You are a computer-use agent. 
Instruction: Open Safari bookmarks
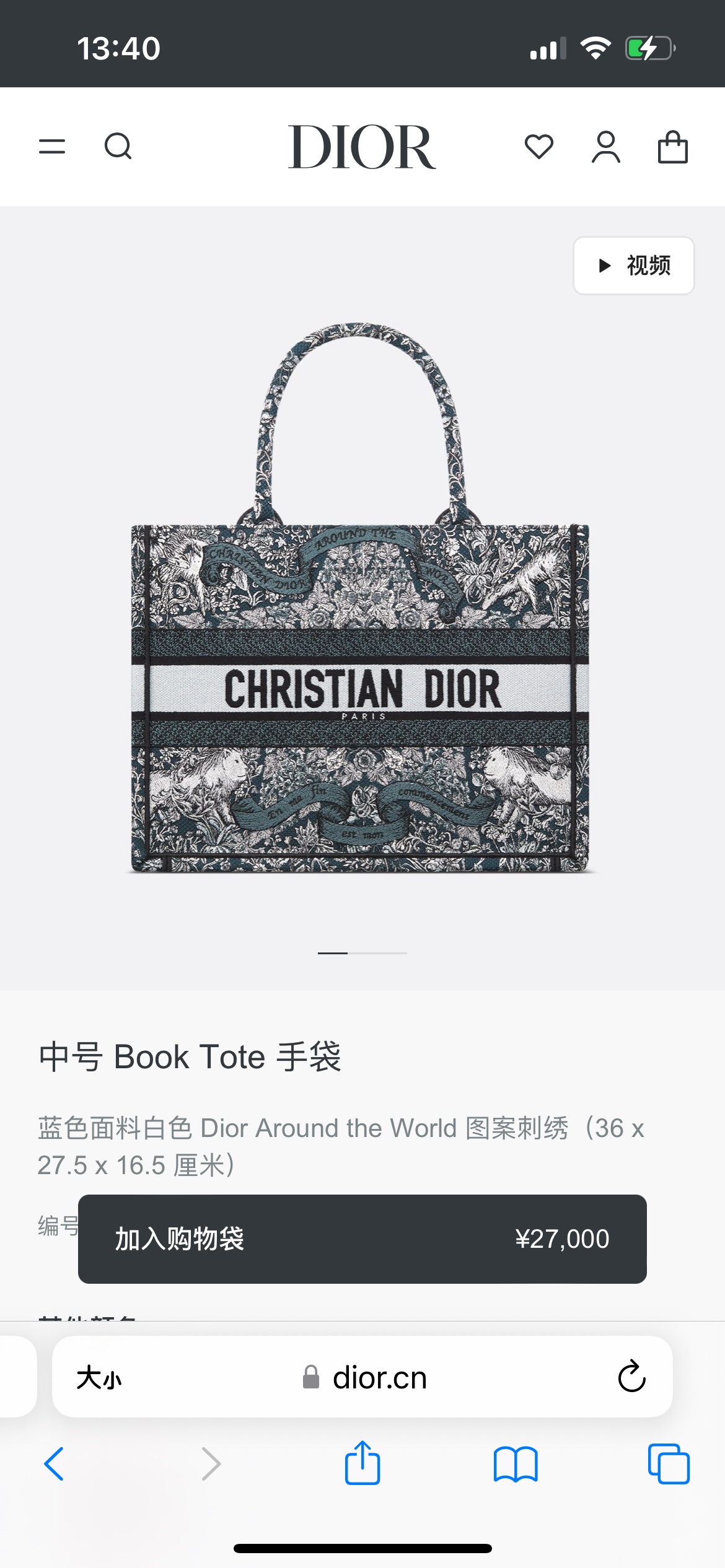point(515,1464)
